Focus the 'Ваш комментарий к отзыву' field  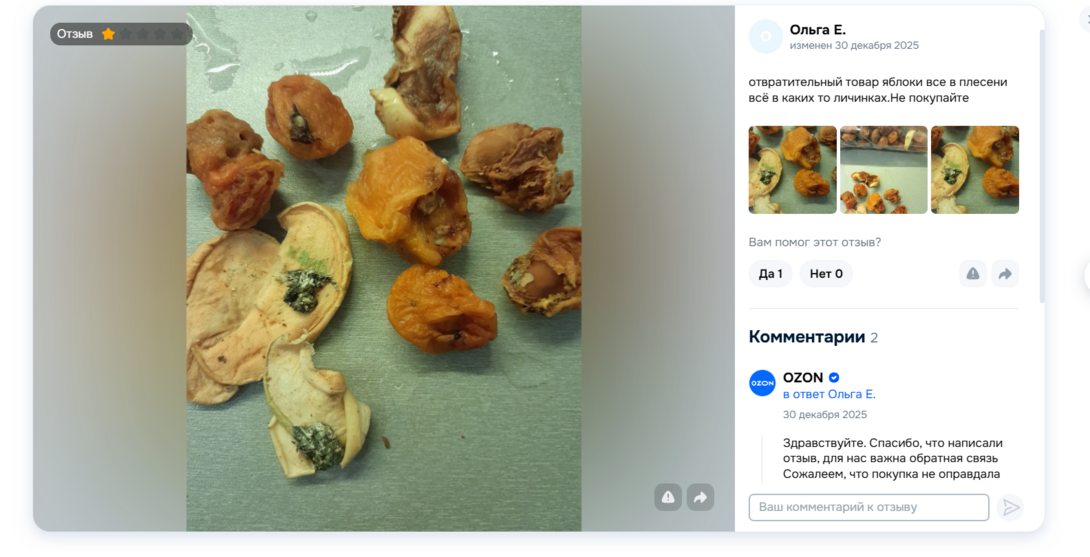coord(868,507)
